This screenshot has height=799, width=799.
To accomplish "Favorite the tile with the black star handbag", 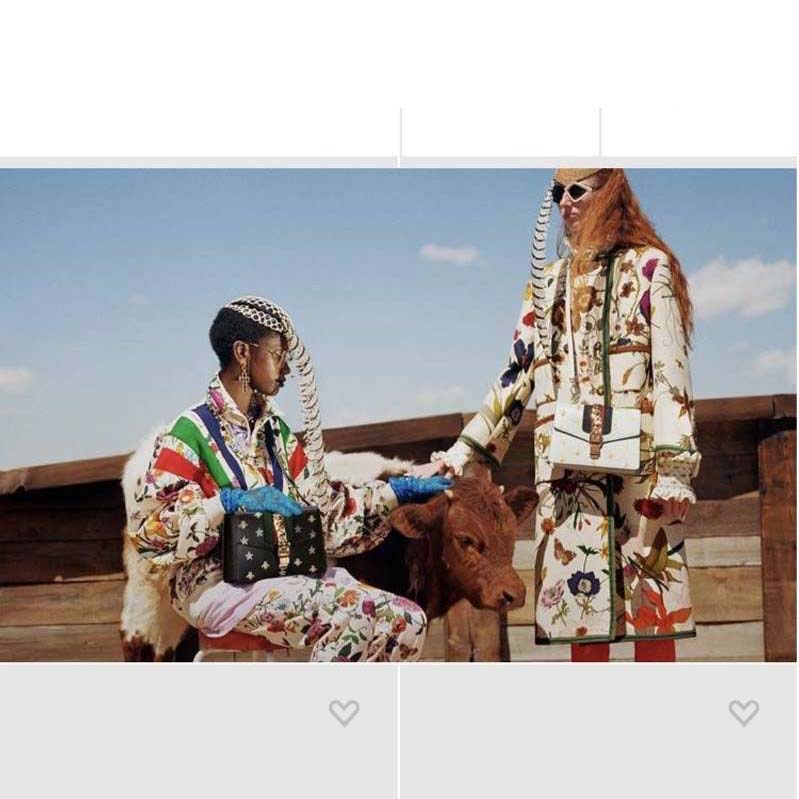I will point(343,712).
